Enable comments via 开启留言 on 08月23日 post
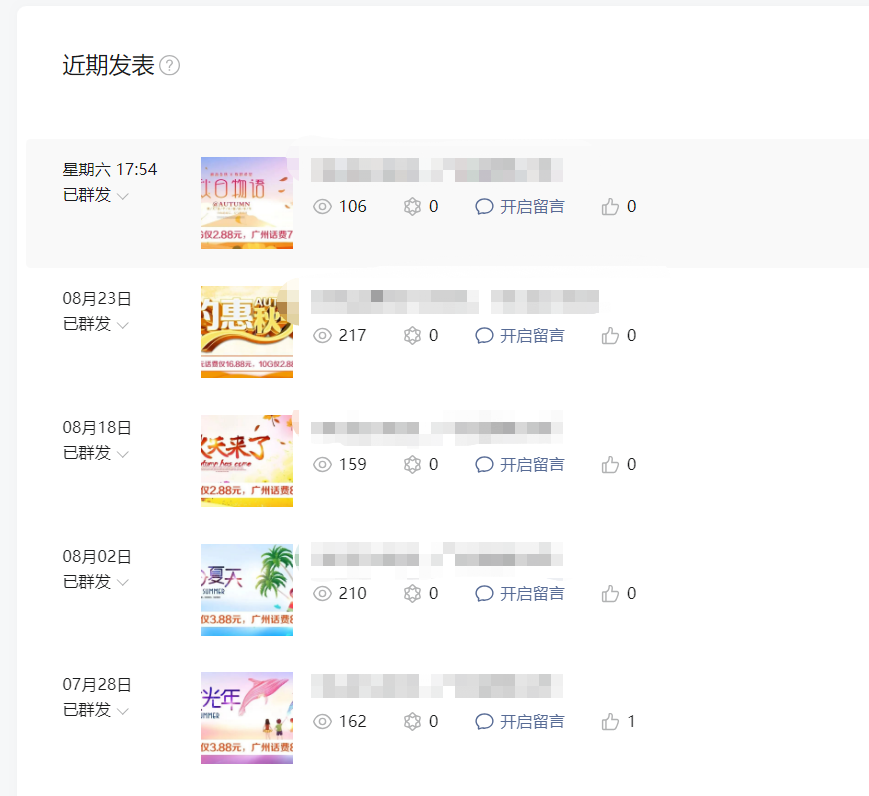 point(520,336)
